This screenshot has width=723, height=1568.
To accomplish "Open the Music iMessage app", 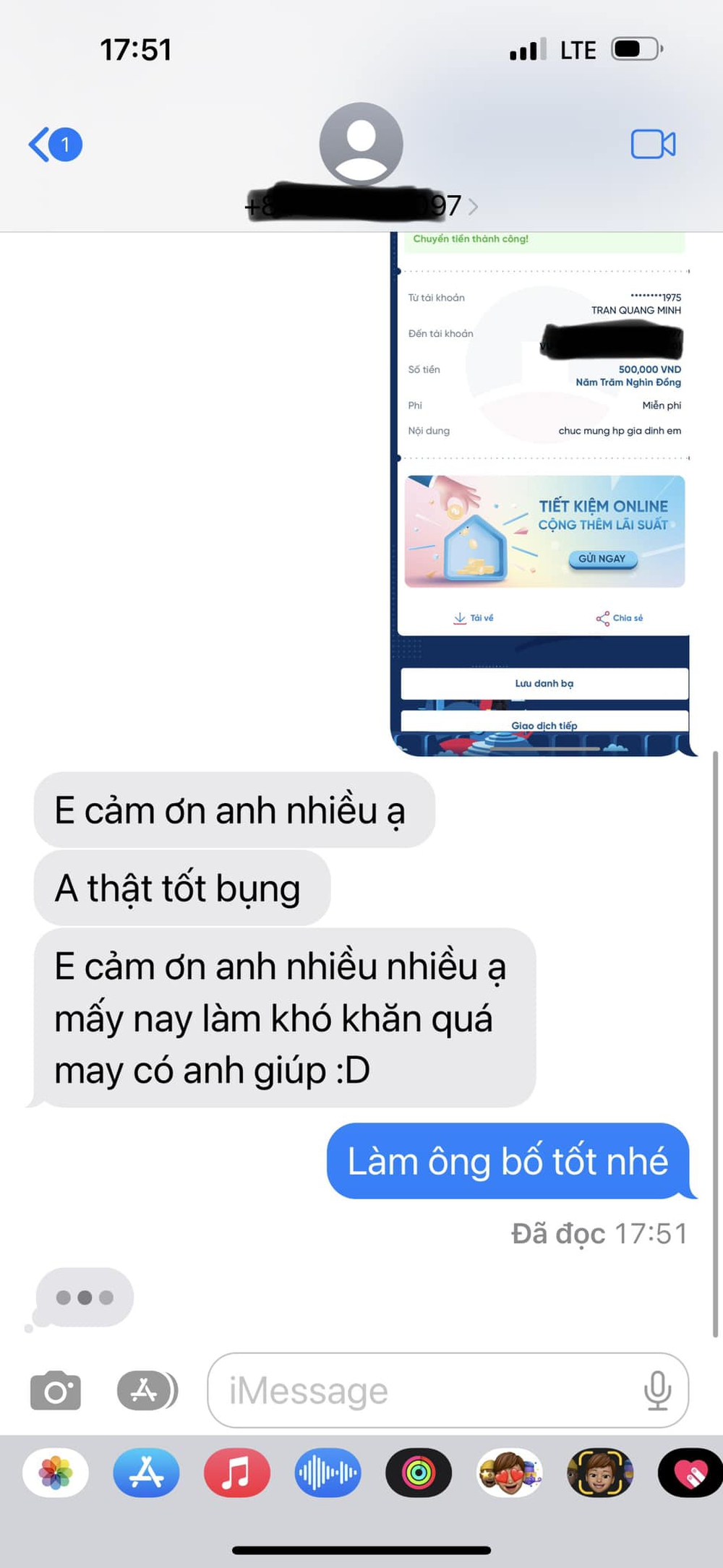I will [x=237, y=1473].
